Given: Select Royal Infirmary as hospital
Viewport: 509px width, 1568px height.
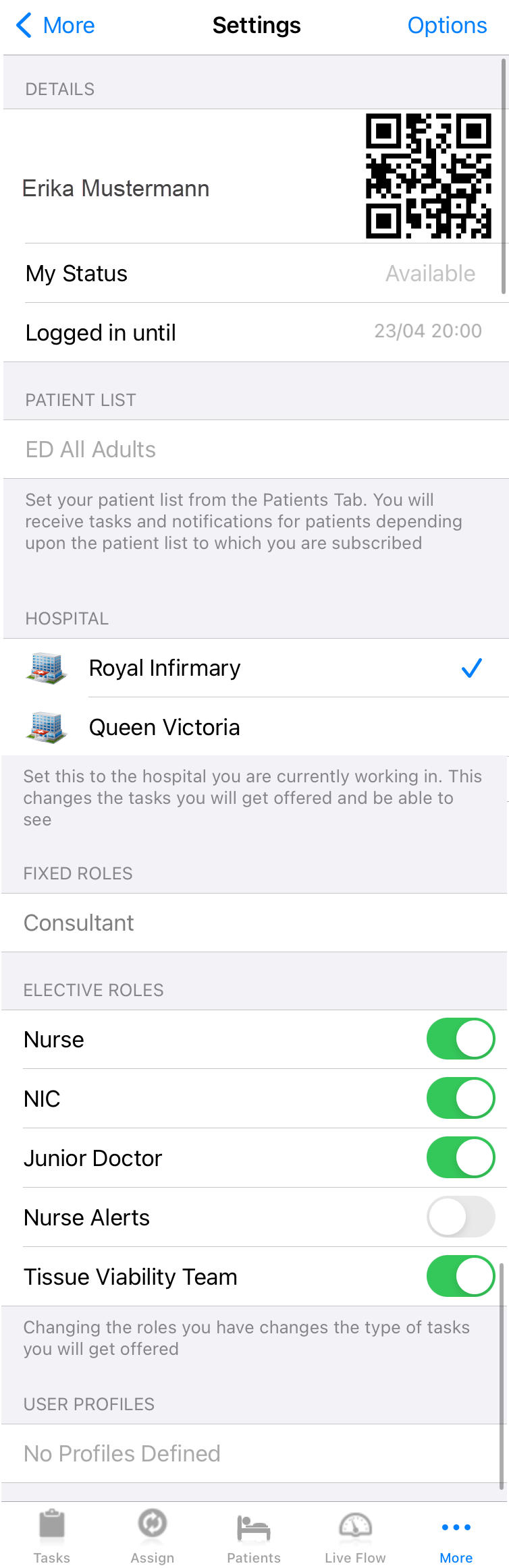Looking at the screenshot, I should pyautogui.click(x=255, y=668).
